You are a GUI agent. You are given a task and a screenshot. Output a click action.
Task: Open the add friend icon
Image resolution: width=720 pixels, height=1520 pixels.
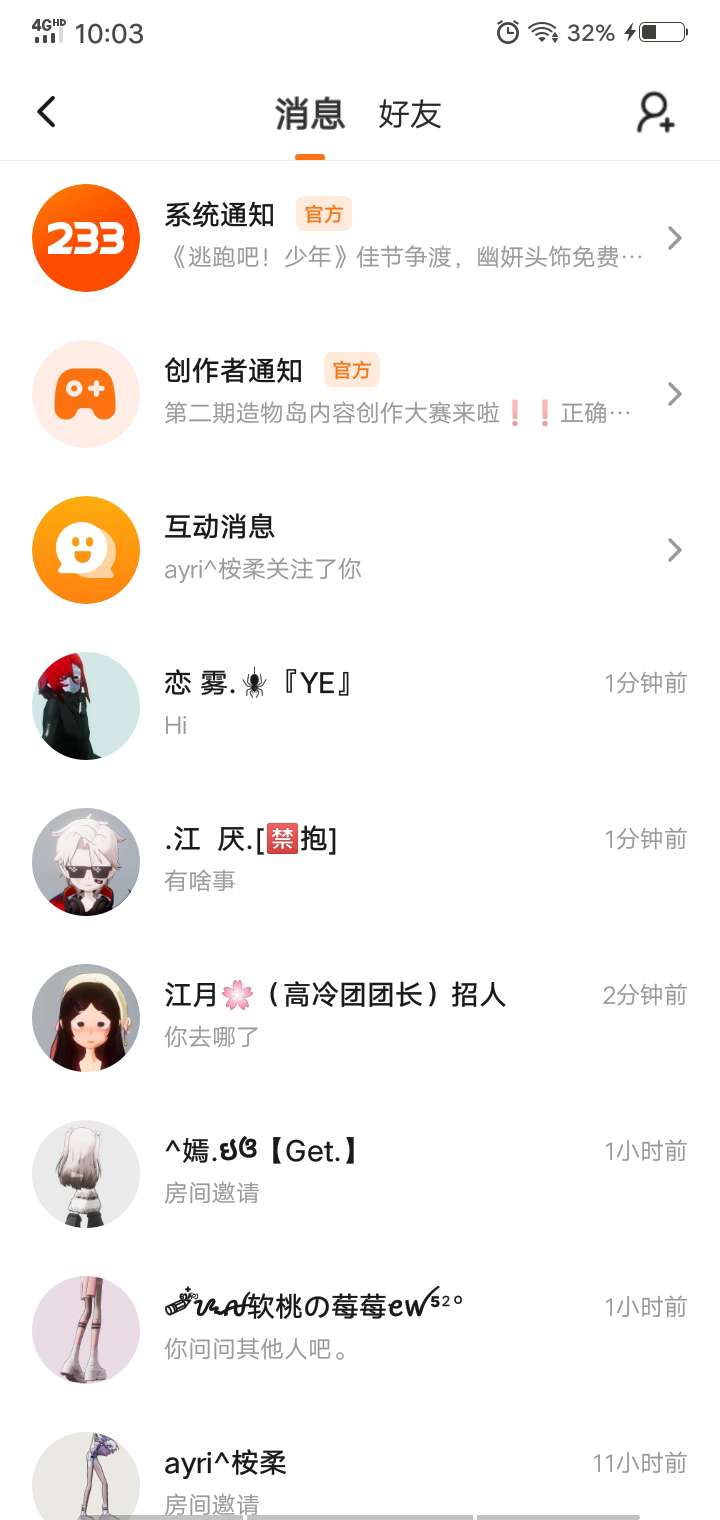pos(656,112)
